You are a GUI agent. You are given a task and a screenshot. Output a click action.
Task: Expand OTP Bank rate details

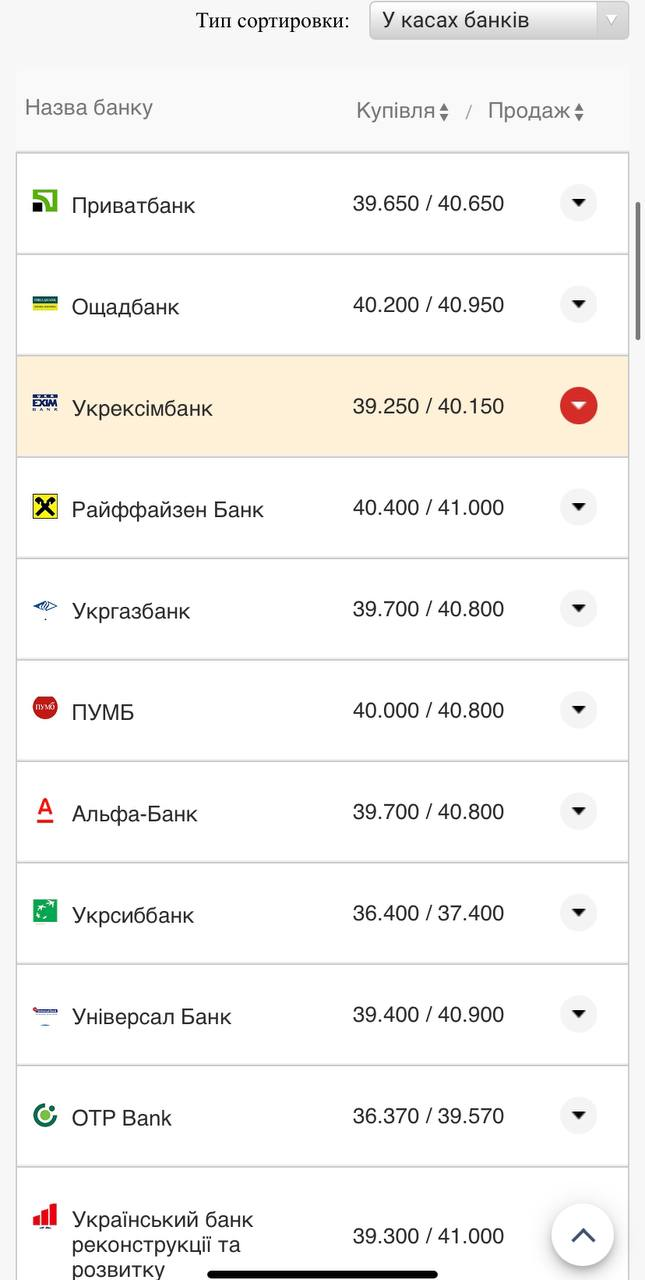[x=578, y=1116]
